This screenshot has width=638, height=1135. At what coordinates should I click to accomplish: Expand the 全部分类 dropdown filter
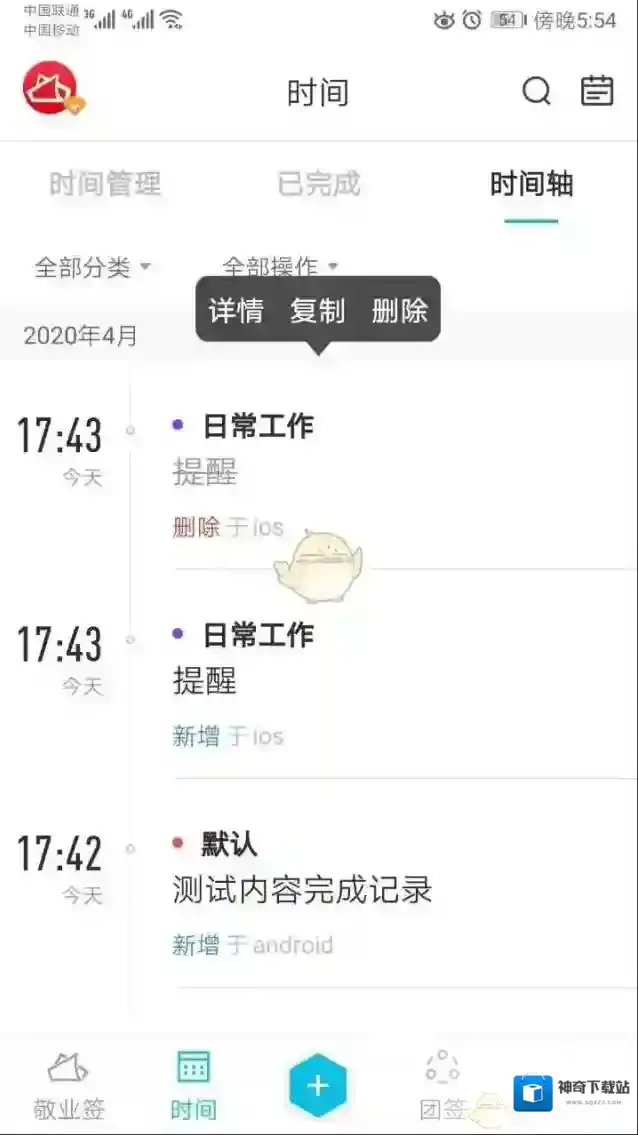(92, 267)
